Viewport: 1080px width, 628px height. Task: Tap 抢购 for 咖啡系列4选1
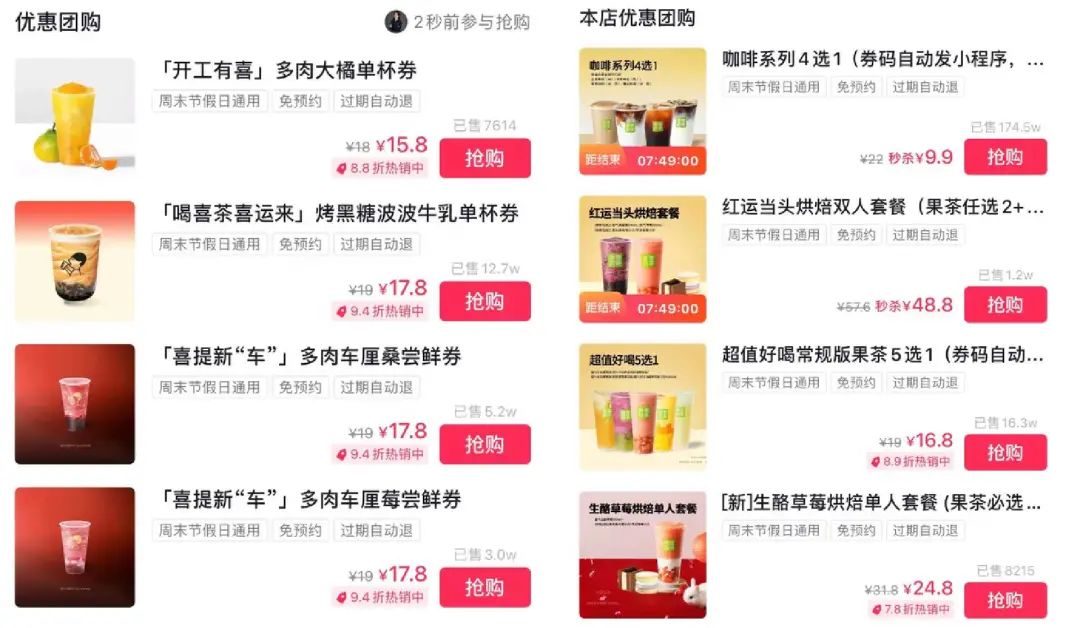tap(1005, 157)
